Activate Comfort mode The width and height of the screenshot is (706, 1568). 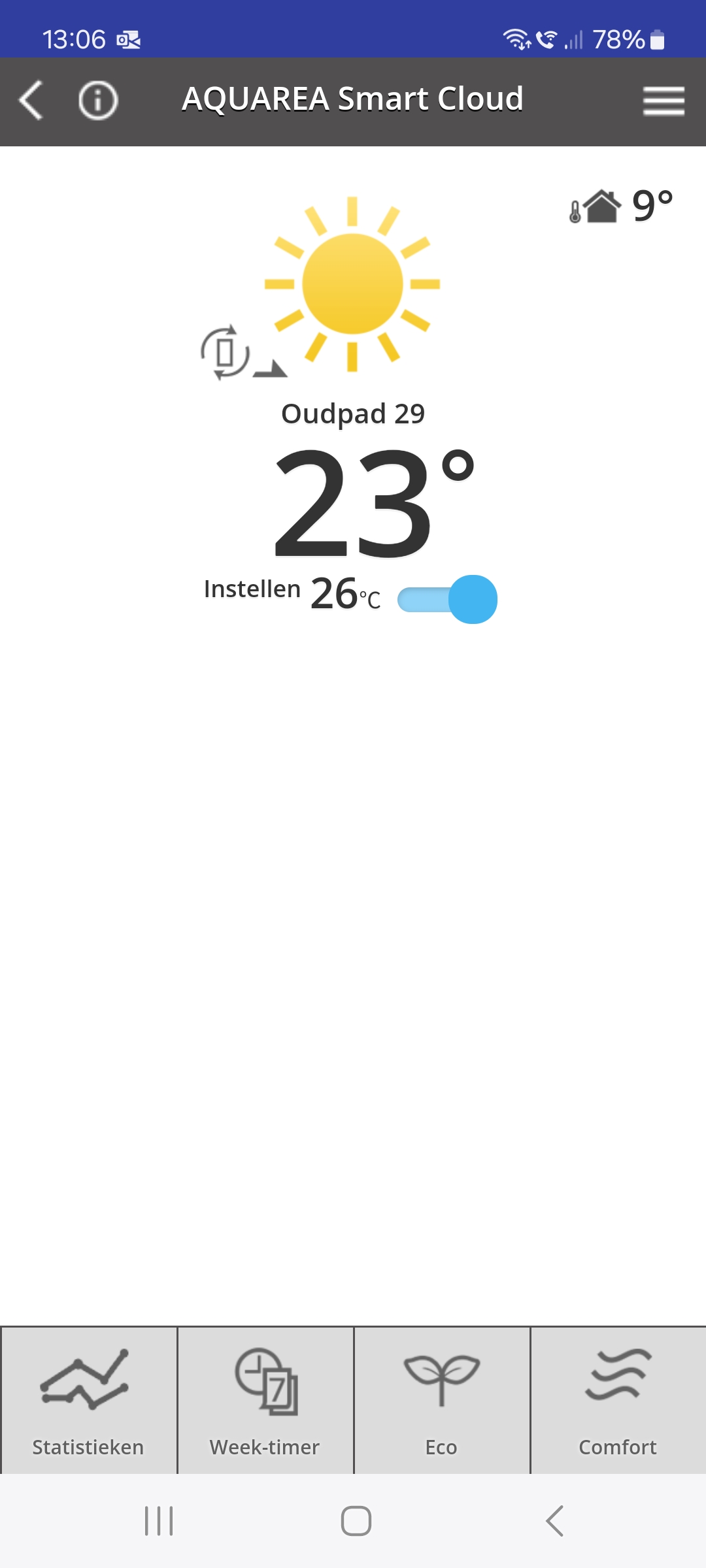click(x=618, y=1400)
